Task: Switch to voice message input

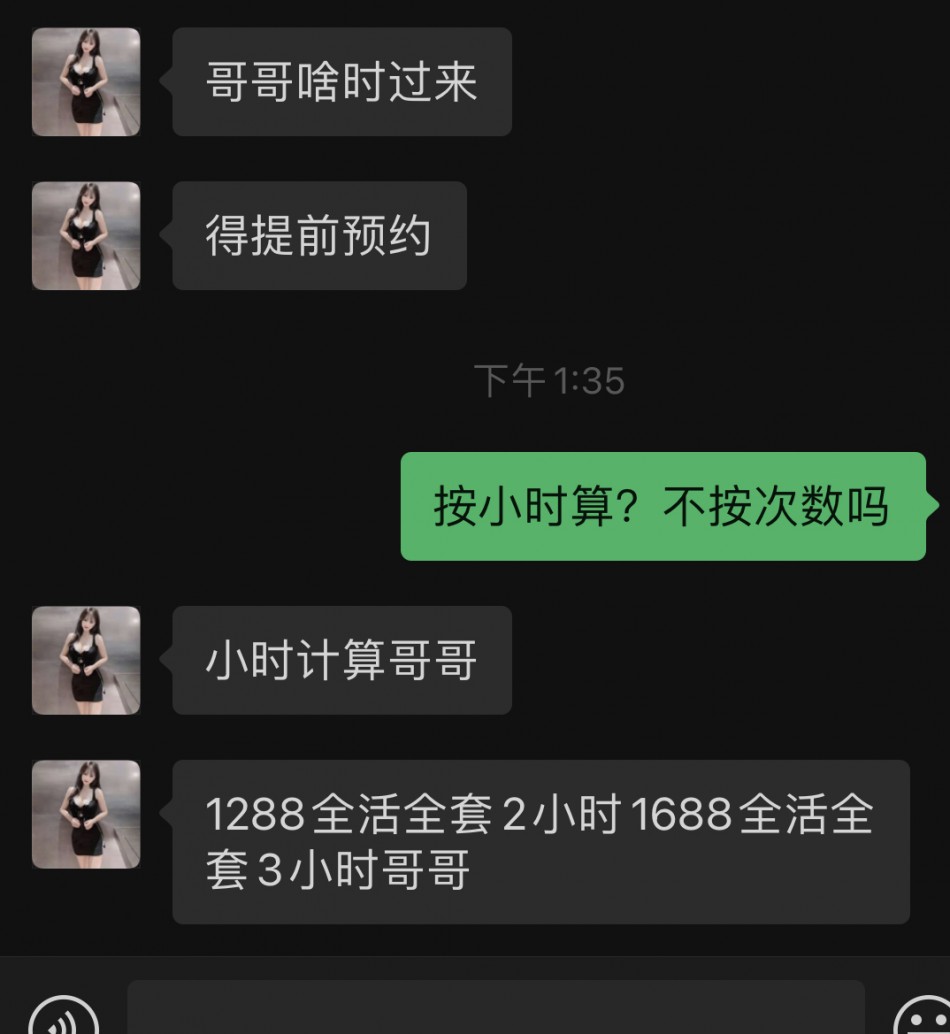Action: coord(63,1018)
